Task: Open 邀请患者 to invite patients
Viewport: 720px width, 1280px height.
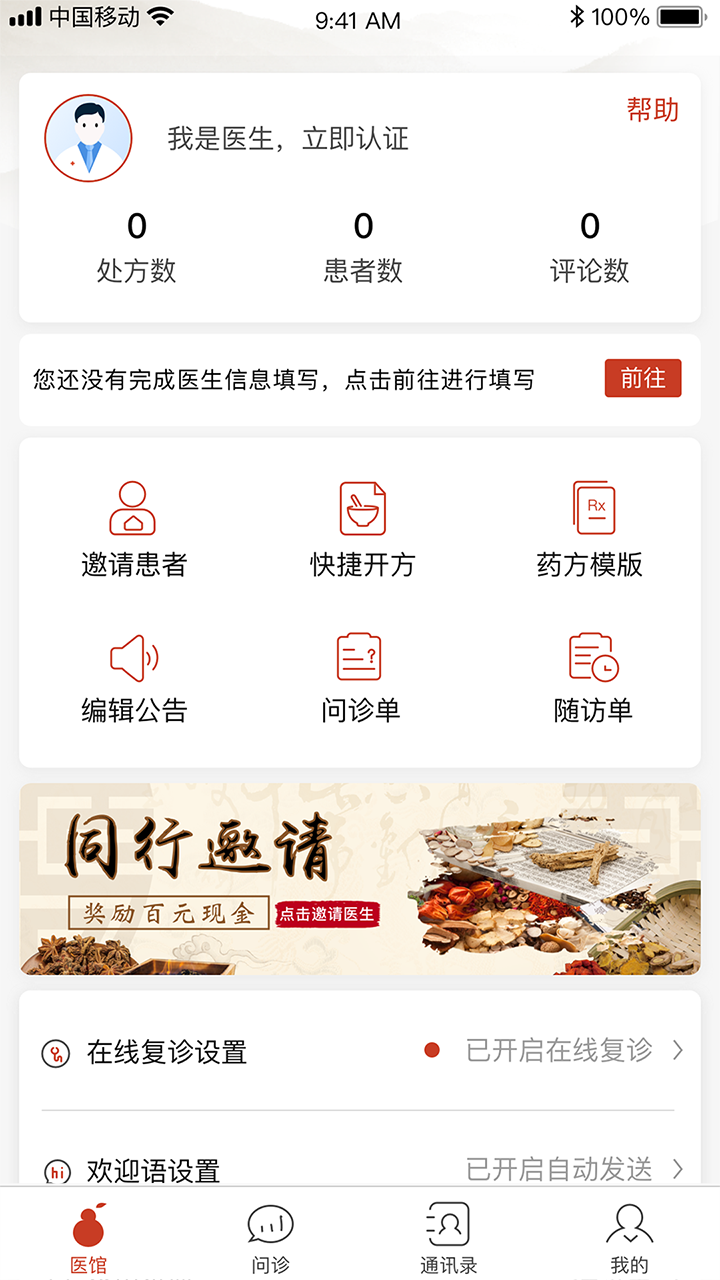Action: pos(133,530)
